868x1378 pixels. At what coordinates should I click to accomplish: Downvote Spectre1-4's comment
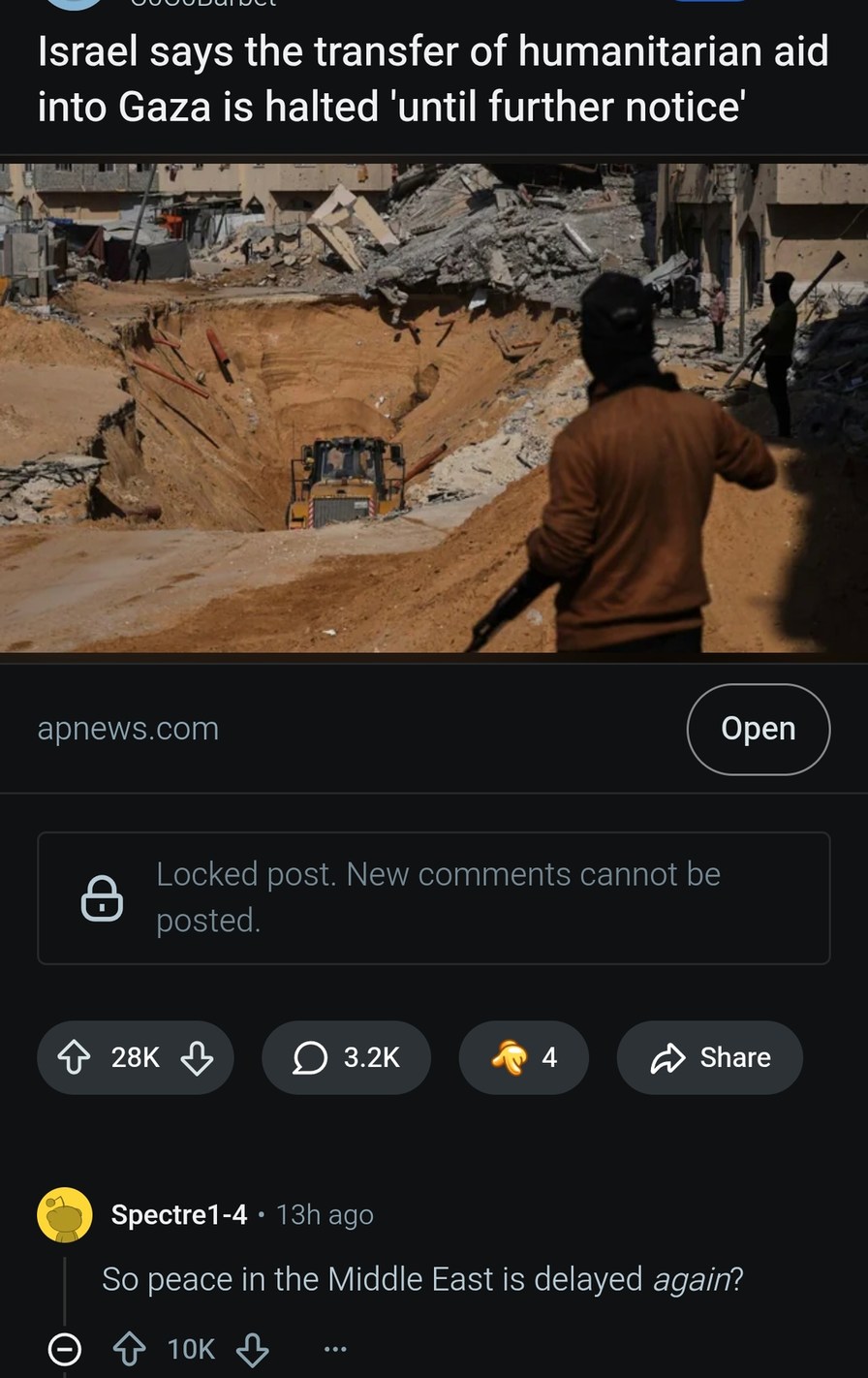(253, 1348)
